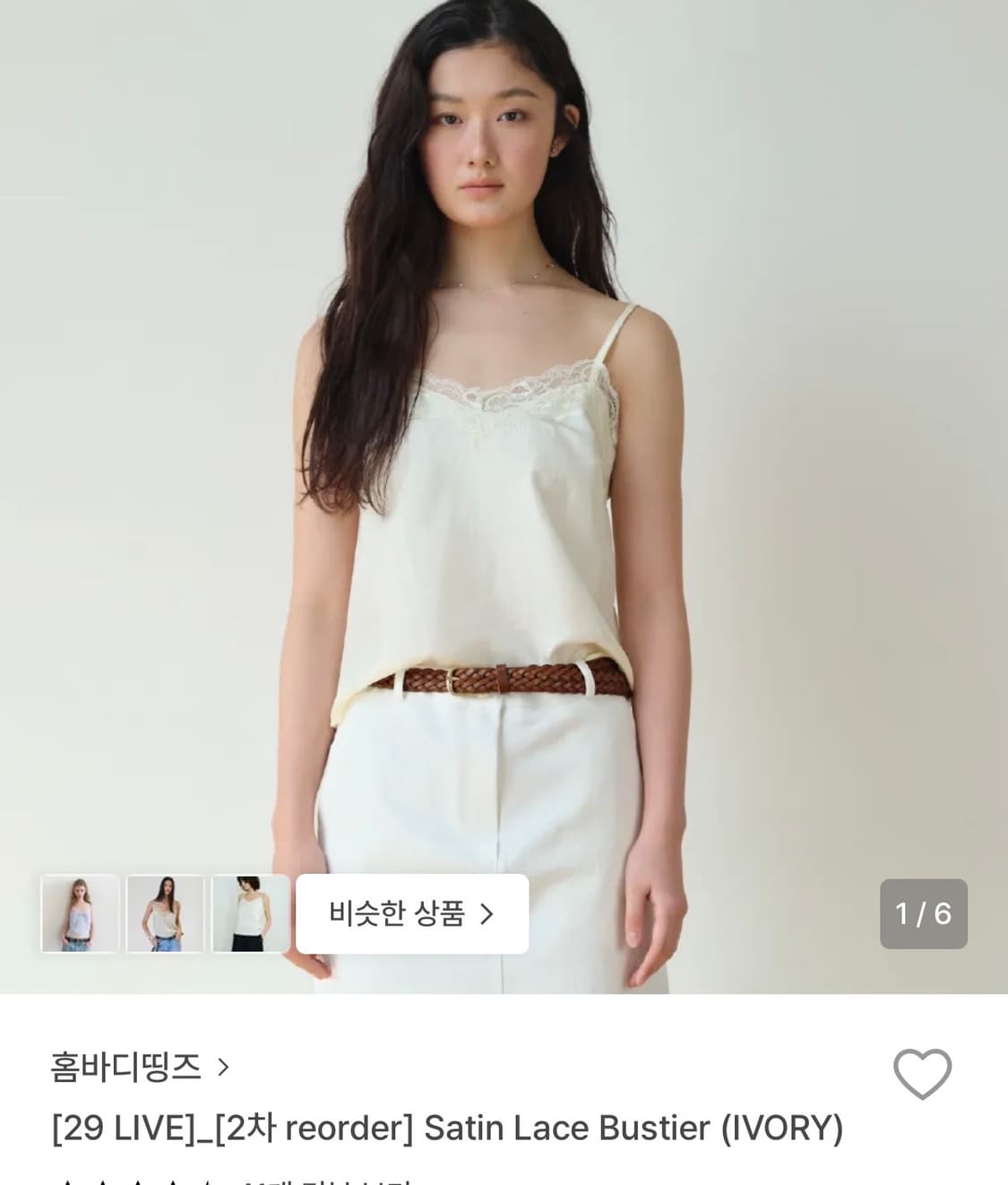Tap the first star in the rating row
Screen dimensions: 1008x1185
coord(67,1181)
